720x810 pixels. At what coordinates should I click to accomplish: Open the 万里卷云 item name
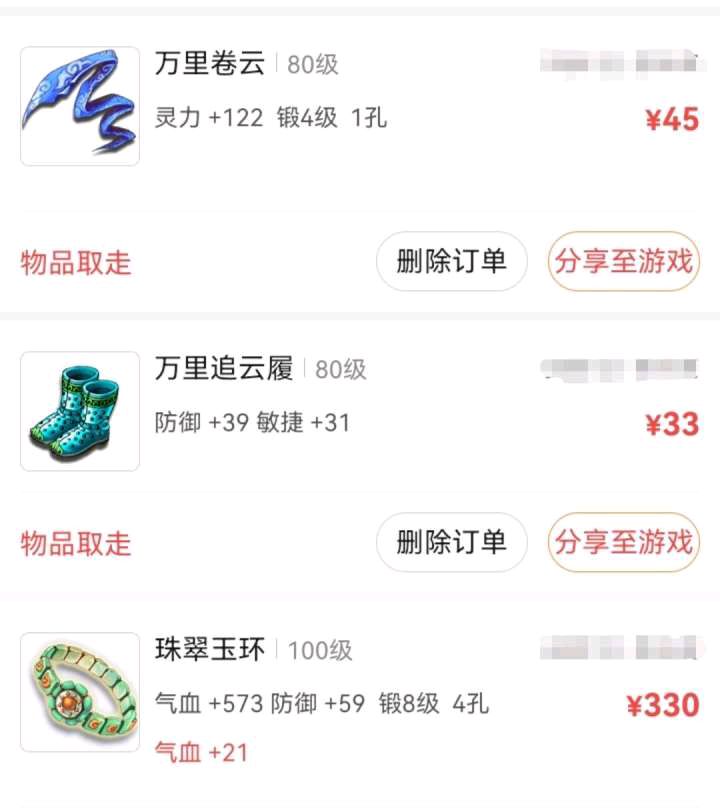click(208, 65)
